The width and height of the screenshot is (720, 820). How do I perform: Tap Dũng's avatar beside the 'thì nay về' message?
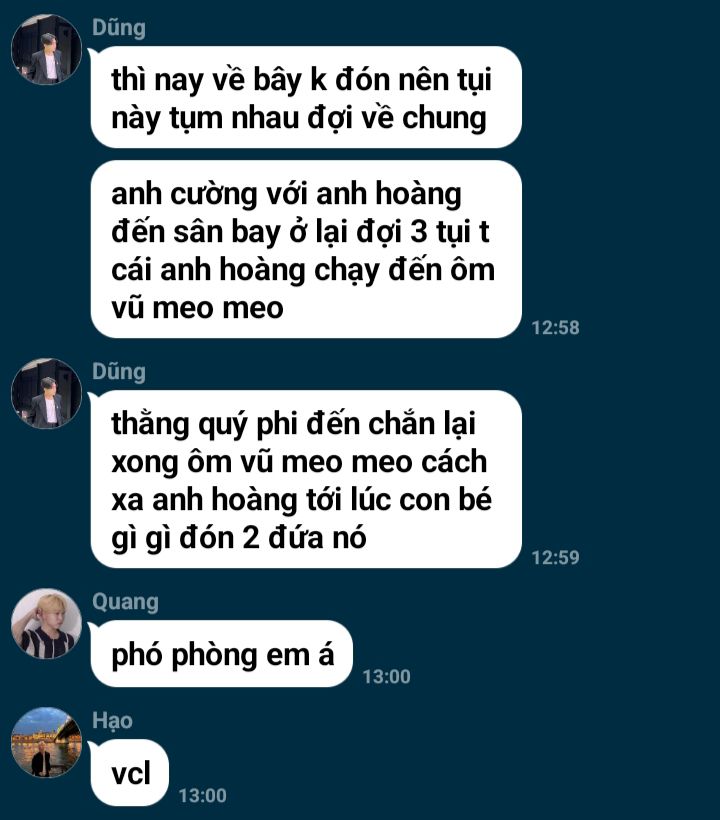pos(46,50)
